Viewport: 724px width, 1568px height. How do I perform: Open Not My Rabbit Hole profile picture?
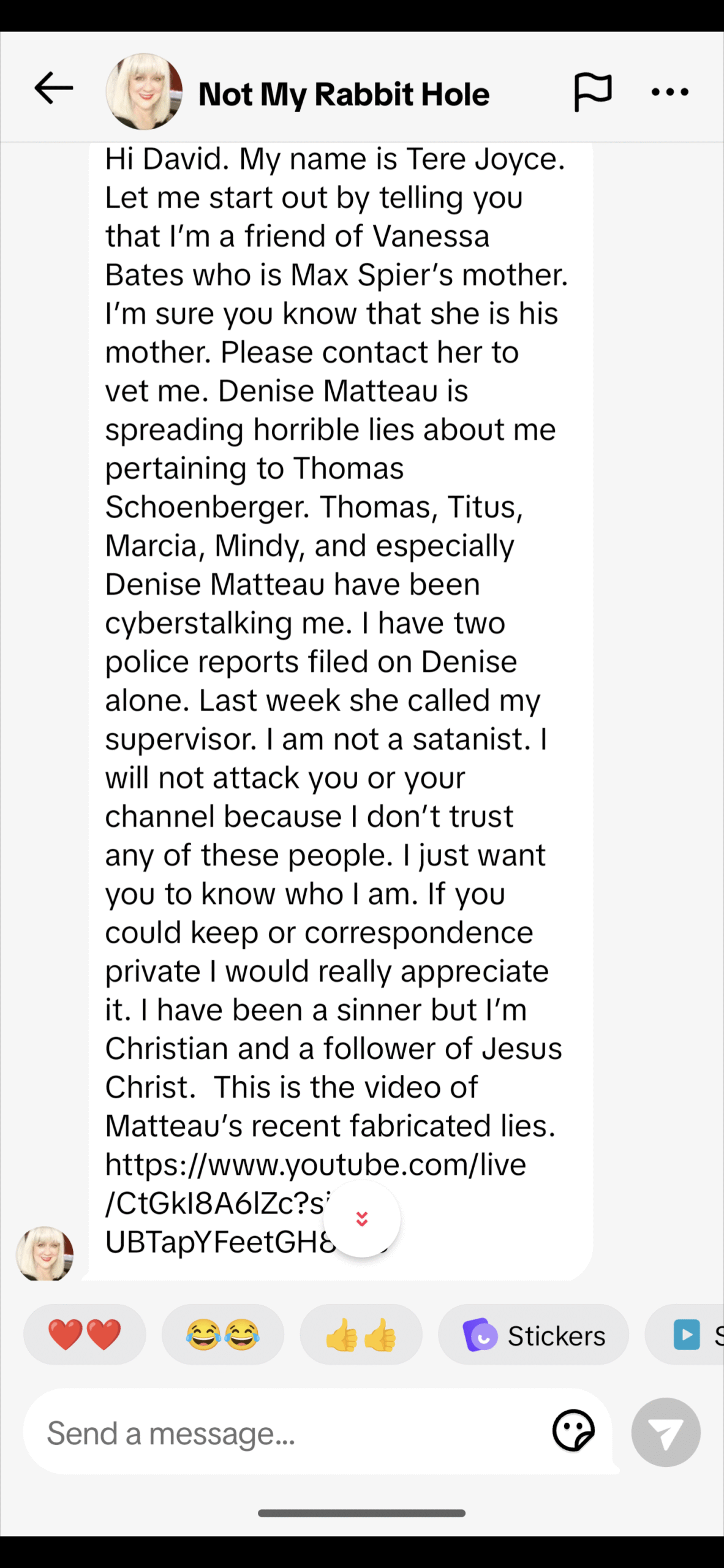pyautogui.click(x=145, y=92)
